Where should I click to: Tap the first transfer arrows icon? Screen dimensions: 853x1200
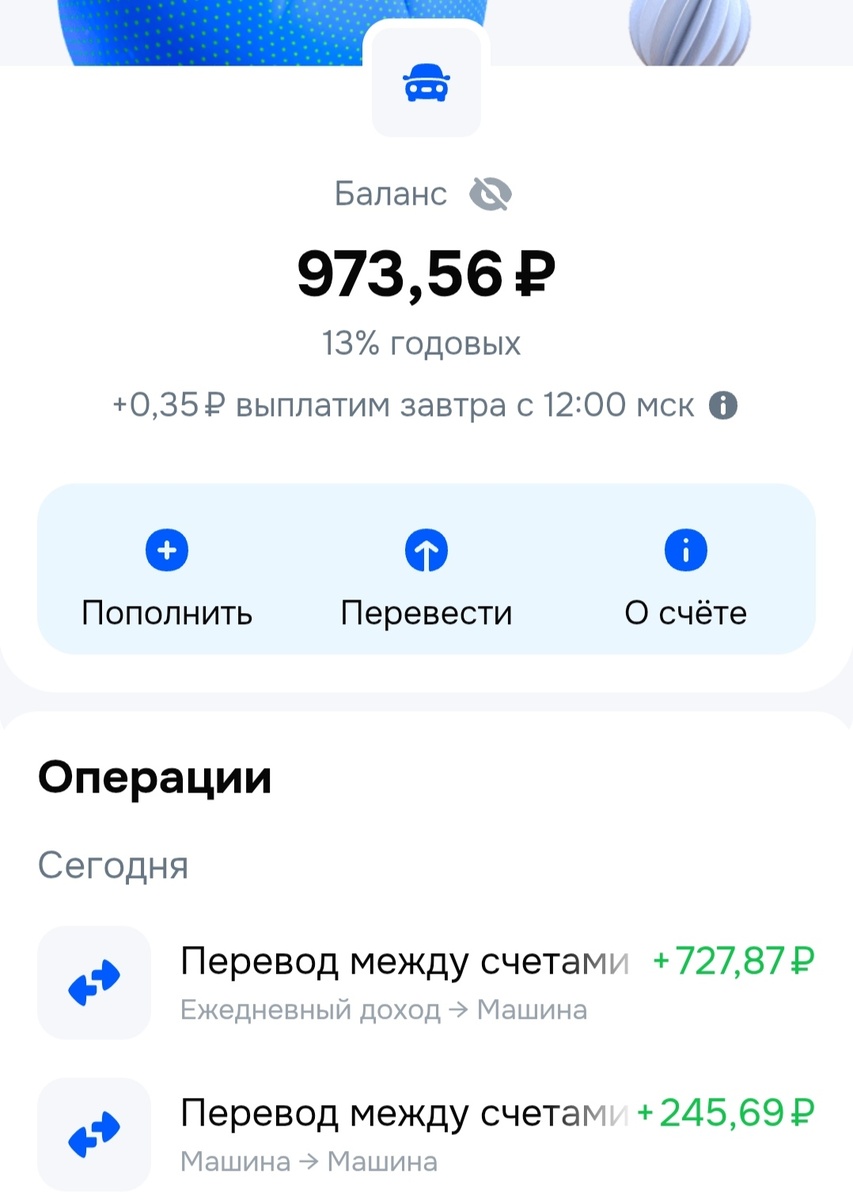[93, 982]
